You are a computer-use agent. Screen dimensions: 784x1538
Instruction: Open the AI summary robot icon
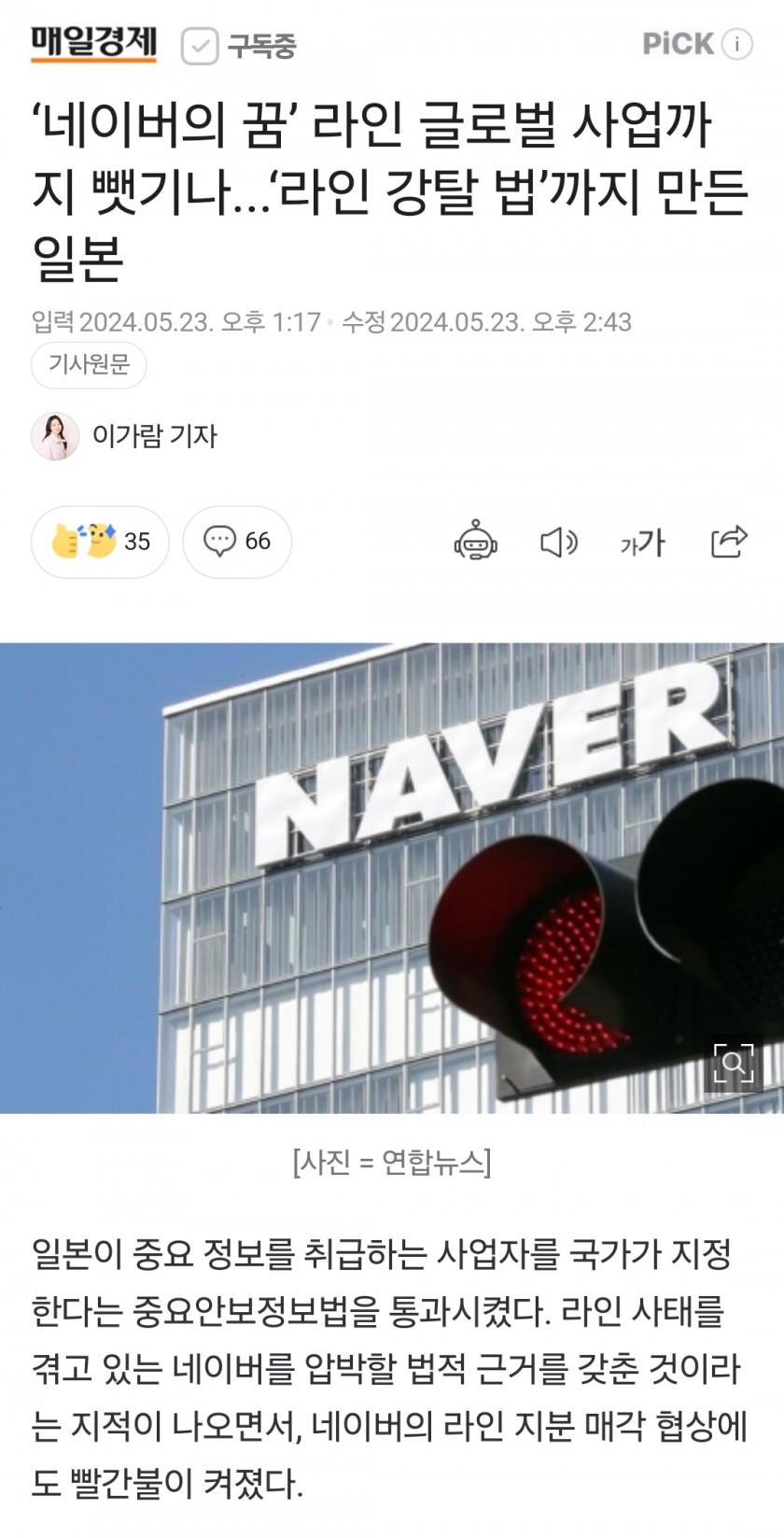[x=475, y=542]
